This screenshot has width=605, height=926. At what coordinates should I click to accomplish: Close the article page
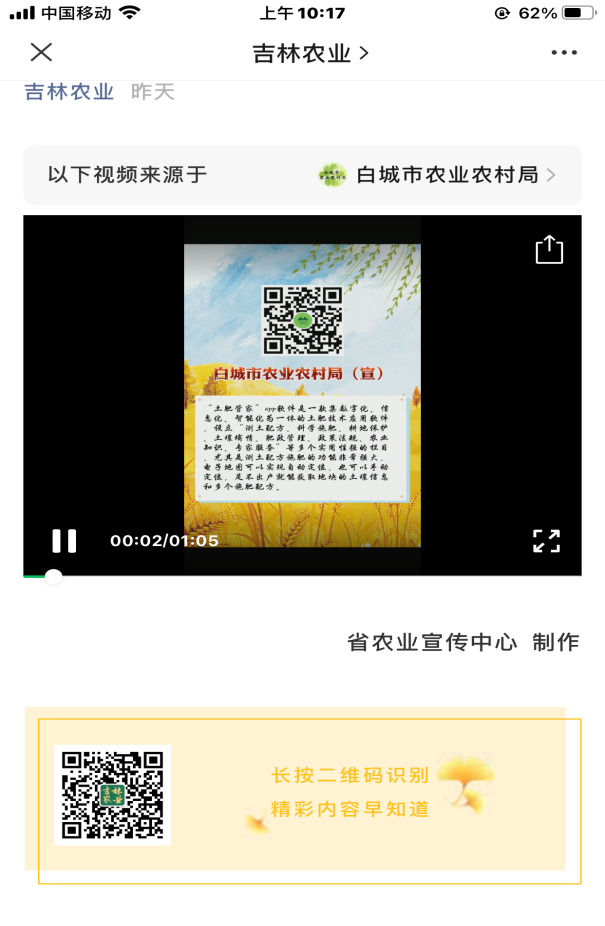click(x=41, y=52)
